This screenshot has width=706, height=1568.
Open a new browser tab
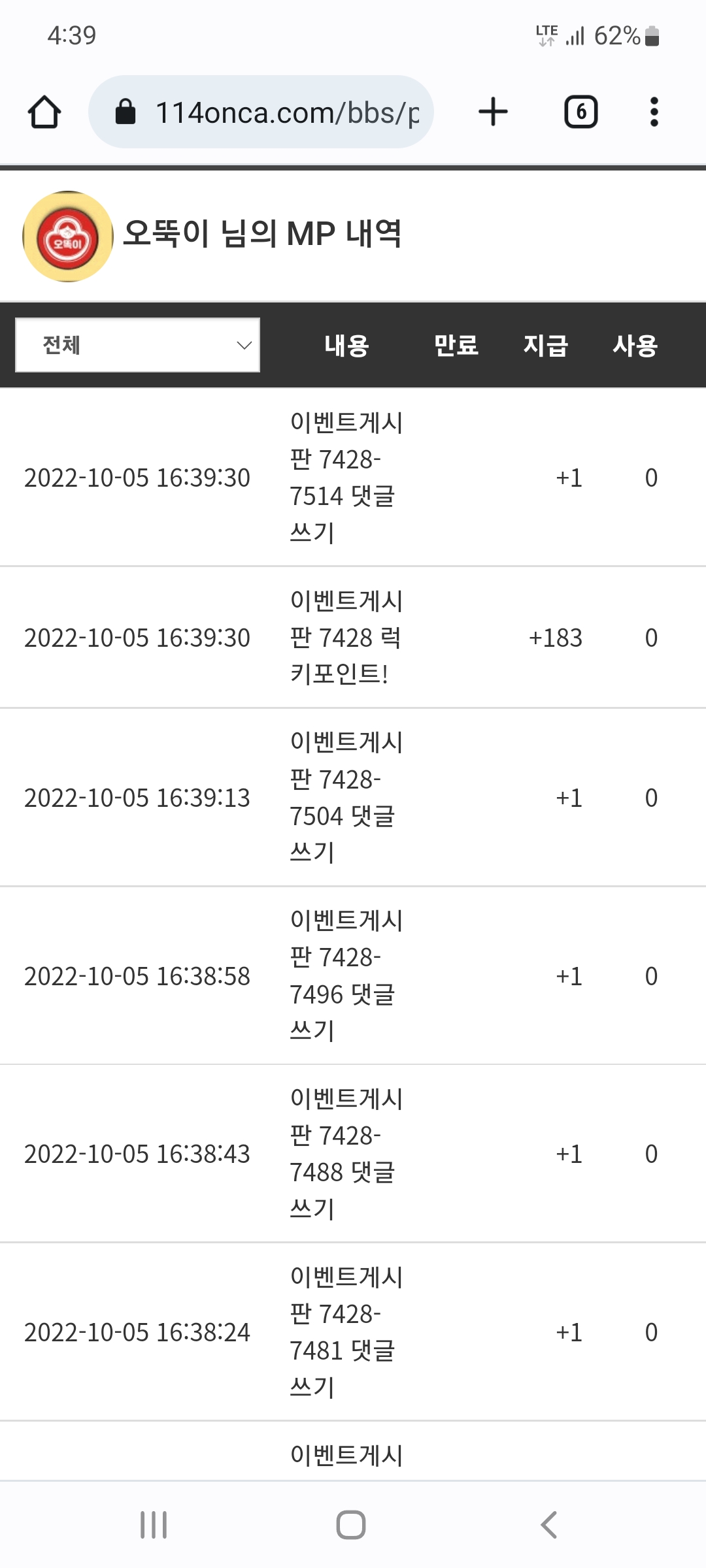(x=493, y=112)
